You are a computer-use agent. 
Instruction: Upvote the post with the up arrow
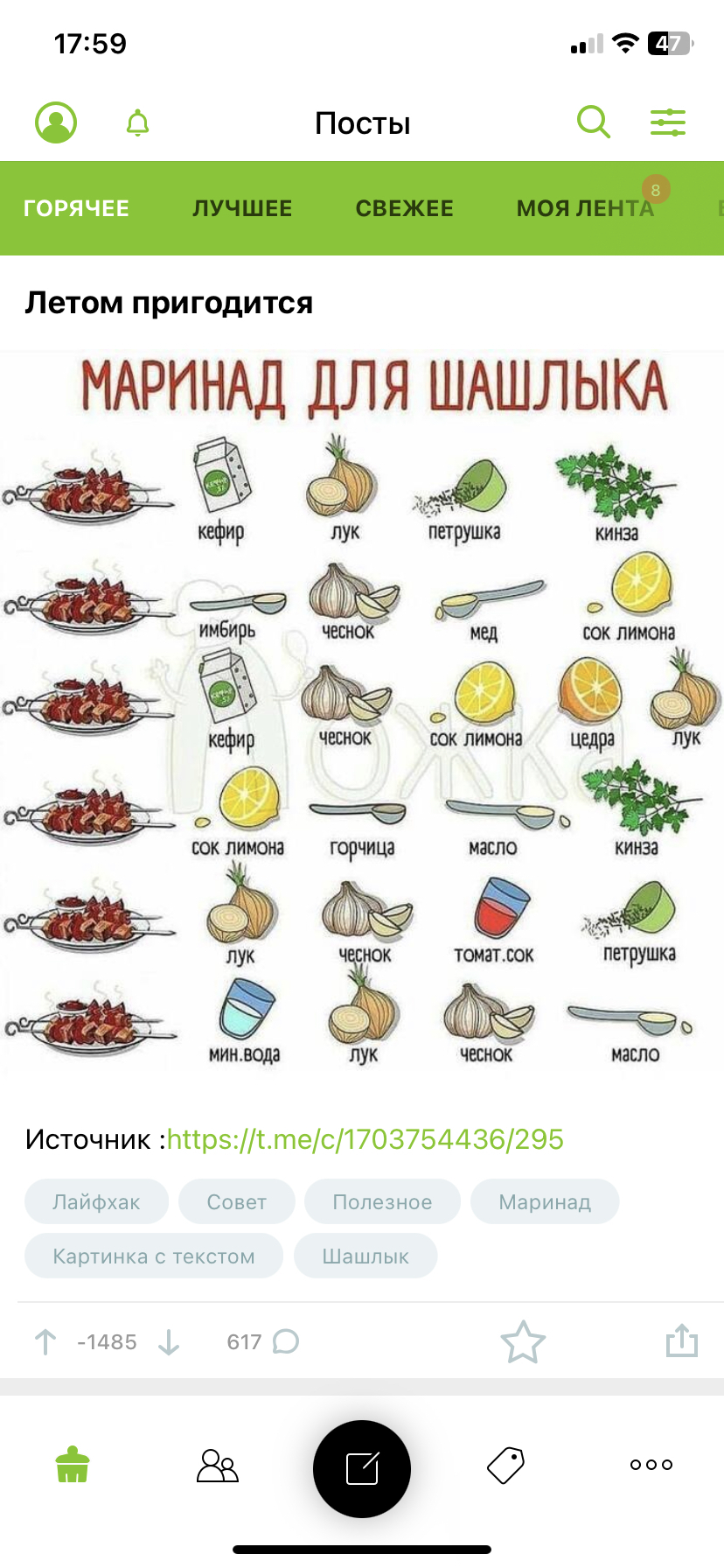(45, 1342)
